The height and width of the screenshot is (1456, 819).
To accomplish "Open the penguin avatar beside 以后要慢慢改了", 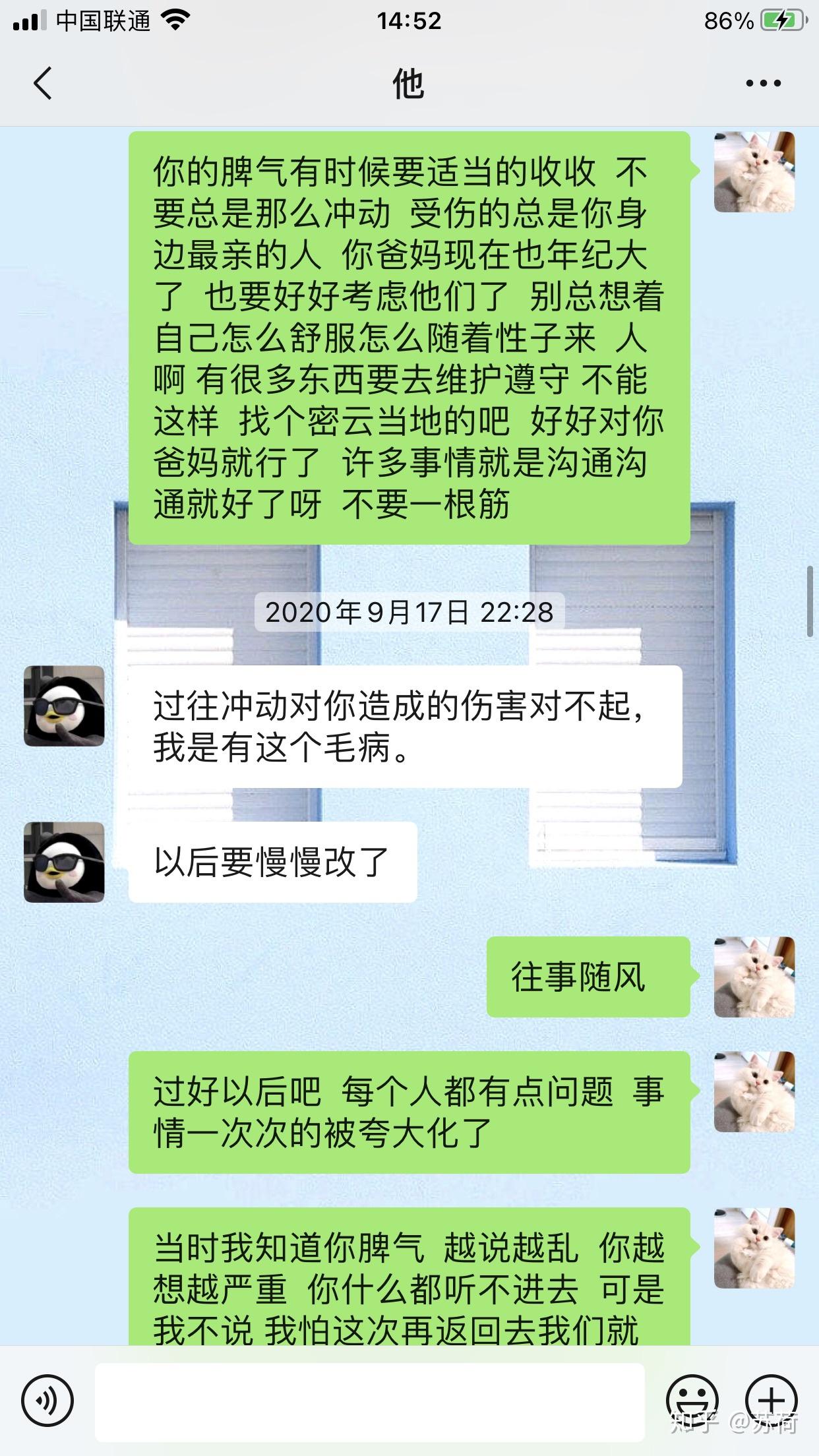I will point(64,862).
